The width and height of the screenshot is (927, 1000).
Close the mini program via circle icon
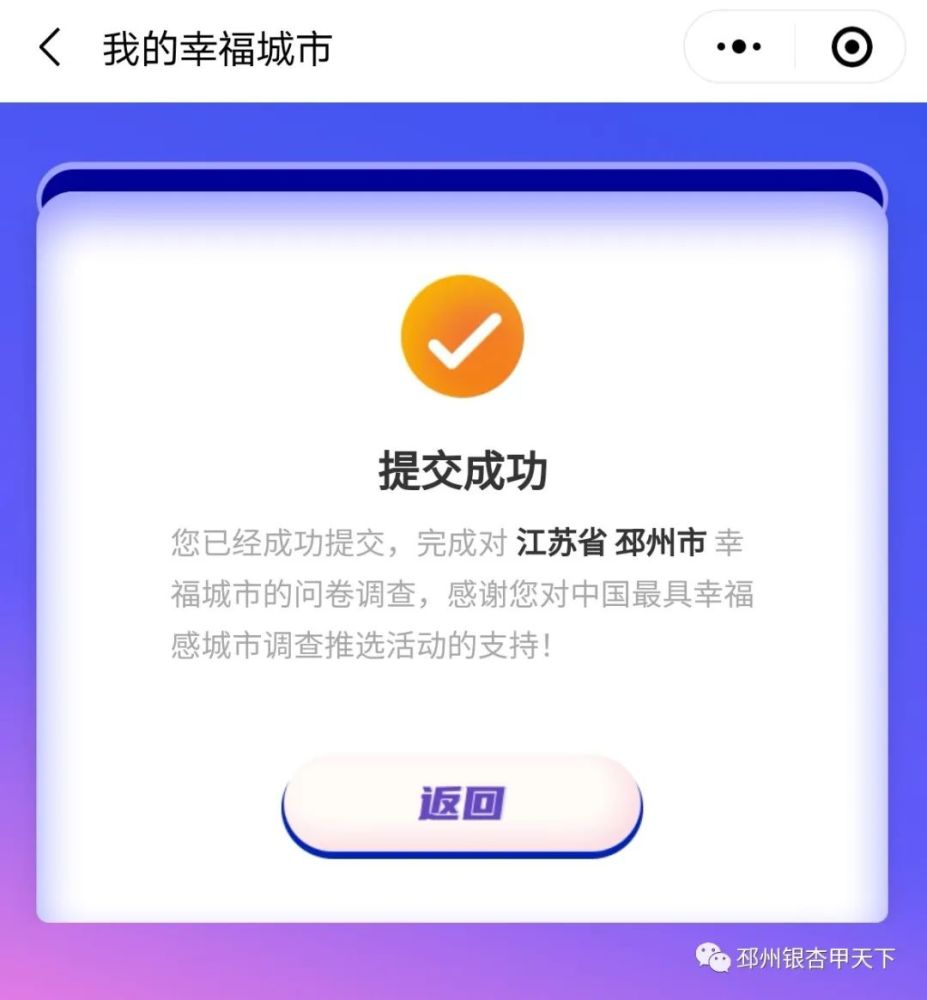[851, 47]
